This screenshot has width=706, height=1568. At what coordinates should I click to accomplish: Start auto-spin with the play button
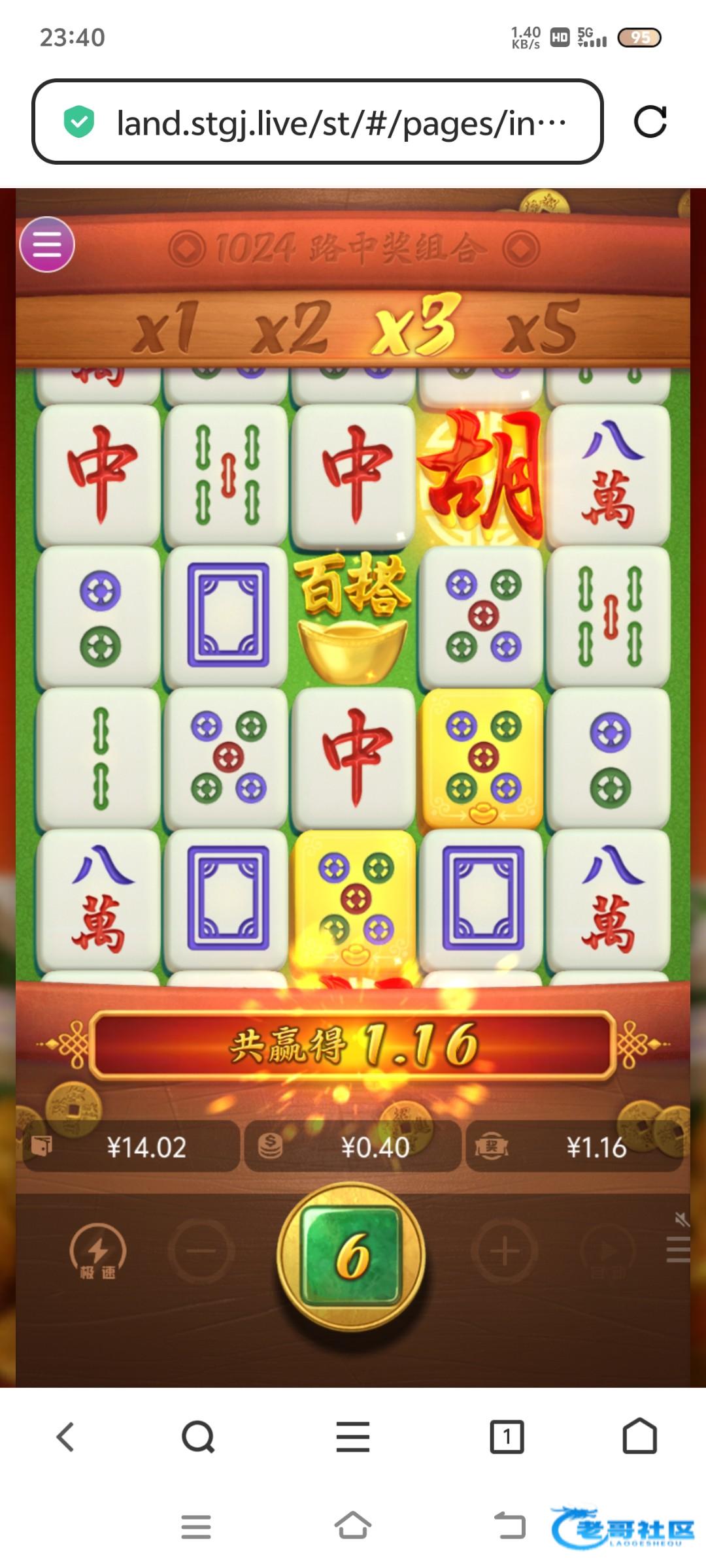tap(608, 1251)
